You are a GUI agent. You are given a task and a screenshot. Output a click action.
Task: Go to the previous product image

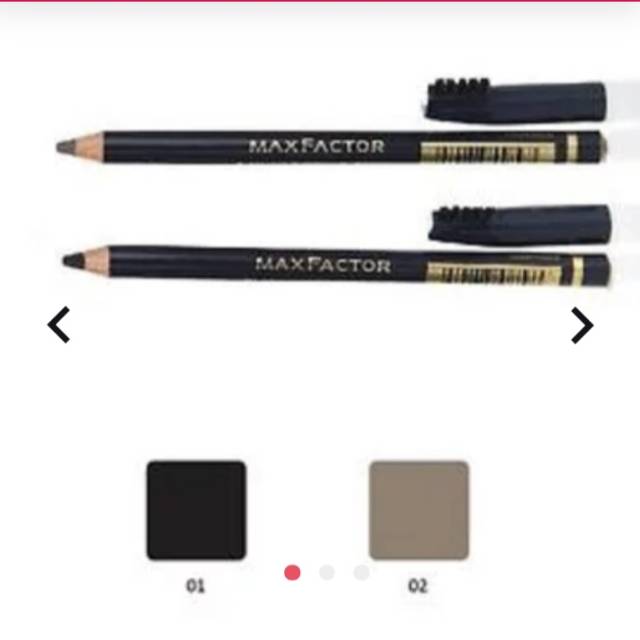click(x=60, y=325)
